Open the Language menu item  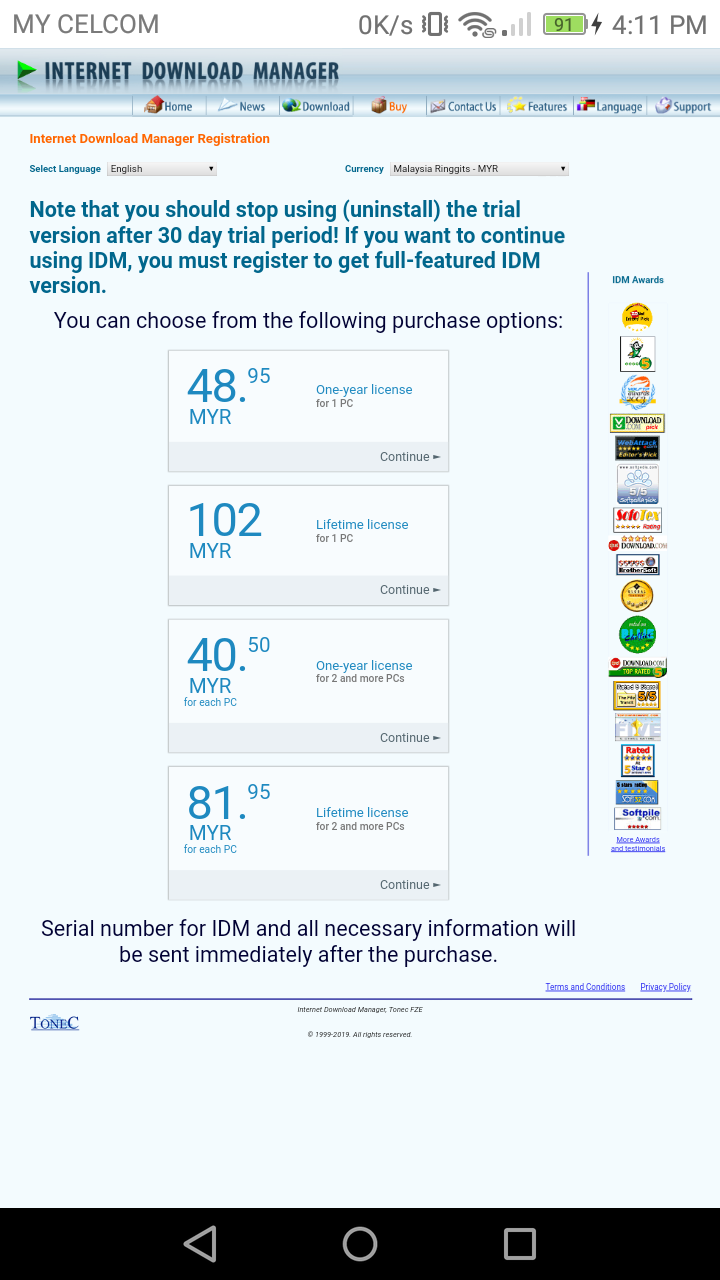coord(609,106)
